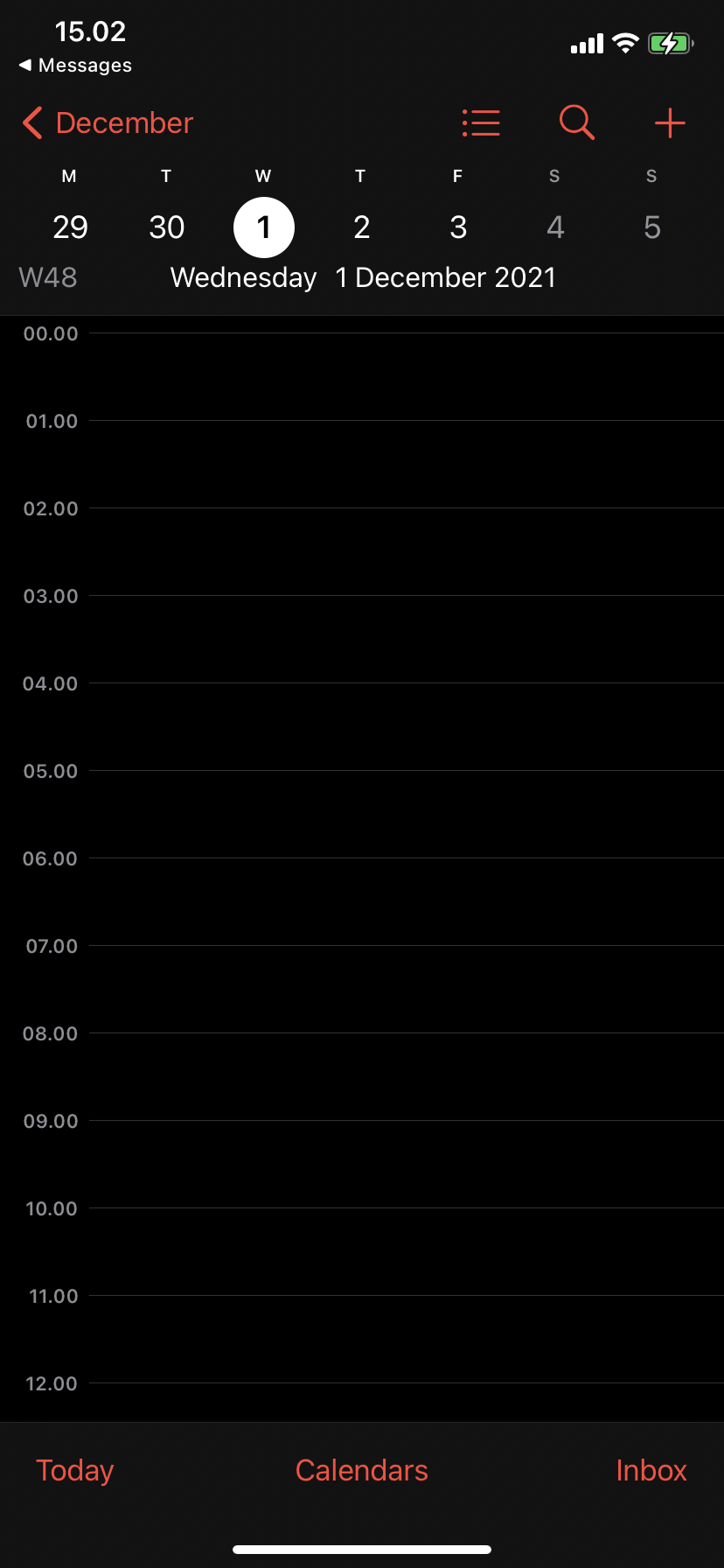Add a new event with plus icon

pyautogui.click(x=670, y=123)
